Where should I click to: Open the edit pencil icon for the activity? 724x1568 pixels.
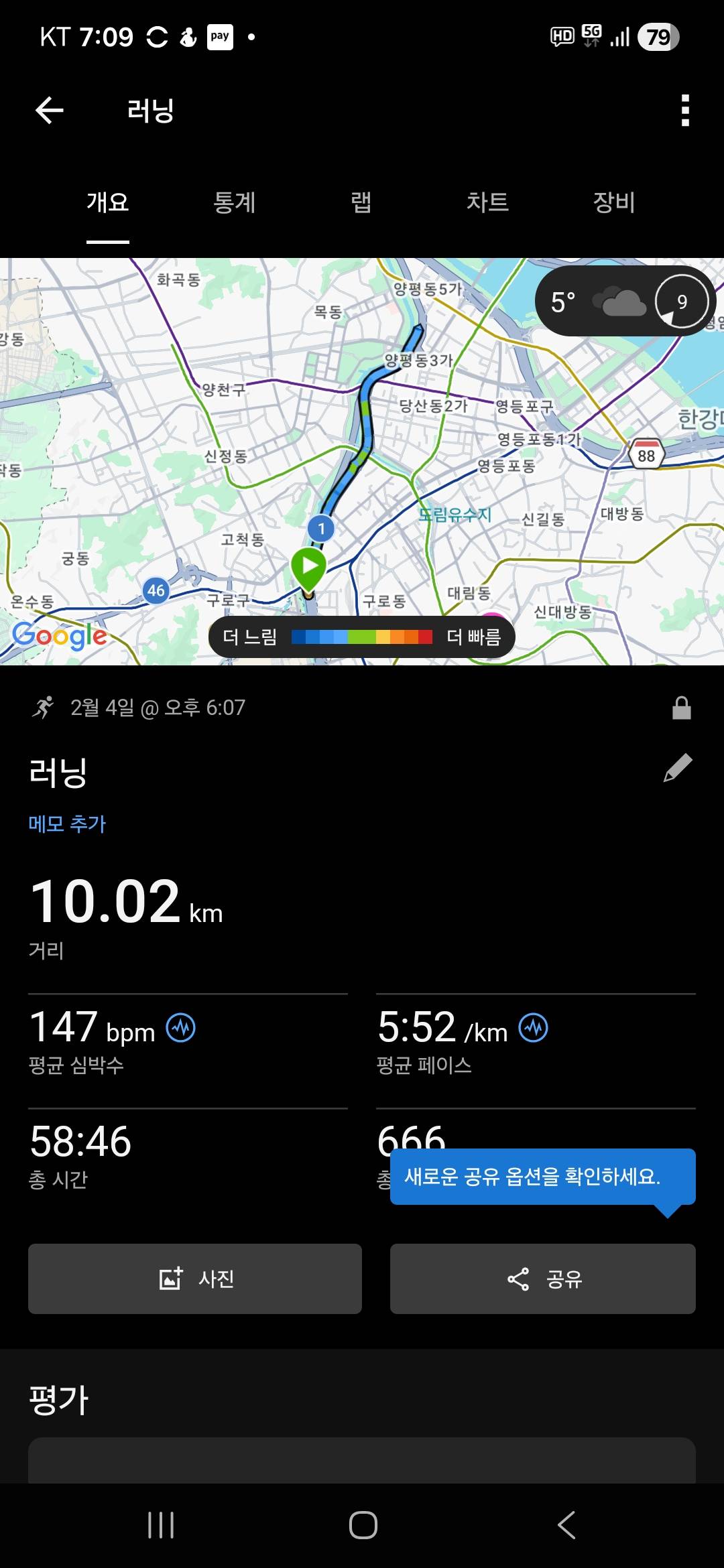(677, 768)
